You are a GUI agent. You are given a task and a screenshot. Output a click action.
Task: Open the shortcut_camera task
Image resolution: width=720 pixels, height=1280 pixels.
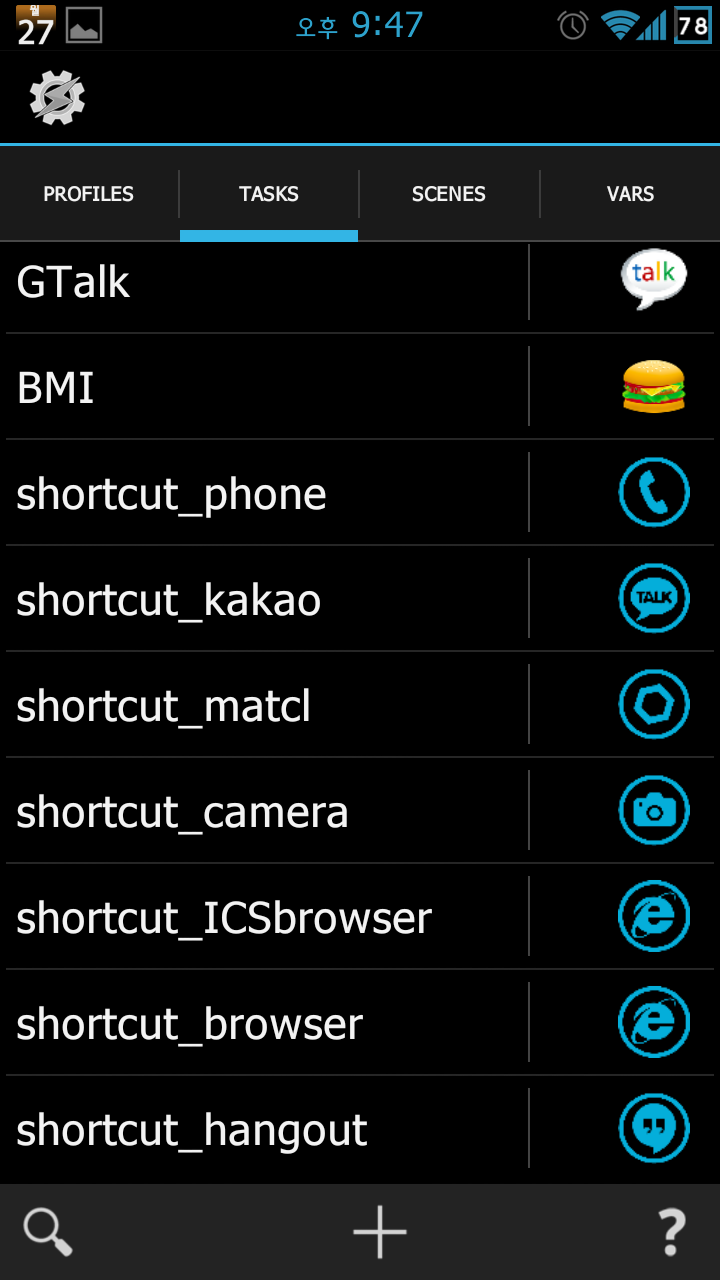265,812
